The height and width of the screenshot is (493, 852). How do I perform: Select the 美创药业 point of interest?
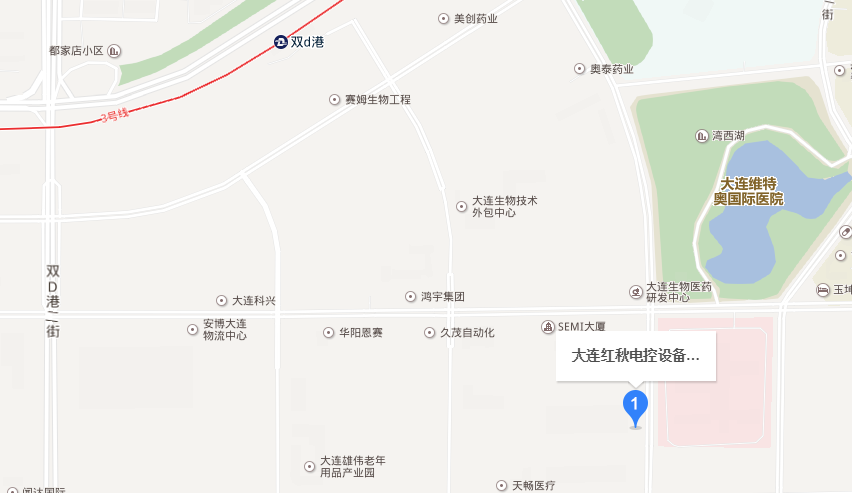[445, 19]
